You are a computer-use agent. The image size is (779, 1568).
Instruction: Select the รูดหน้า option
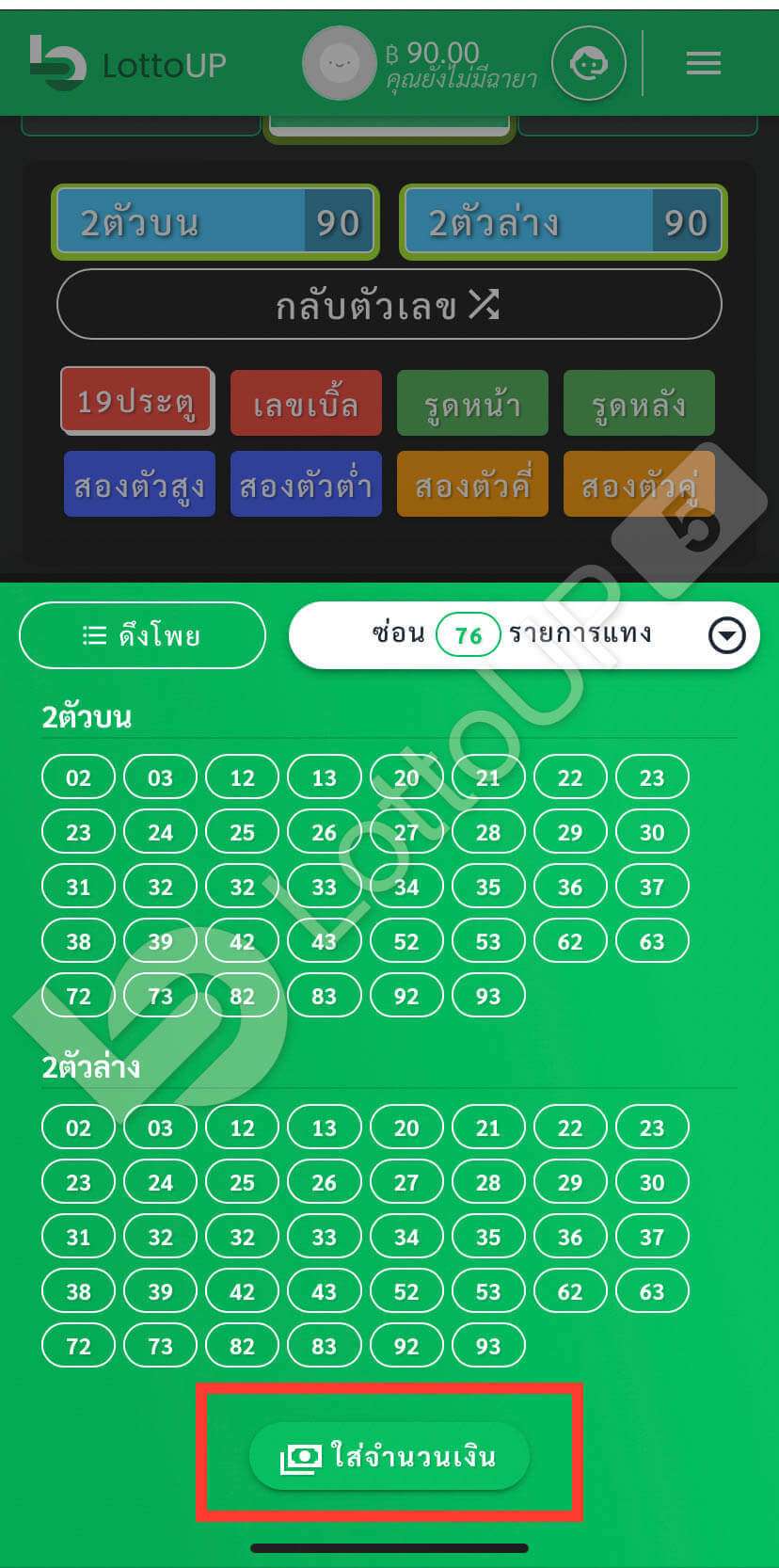(472, 404)
